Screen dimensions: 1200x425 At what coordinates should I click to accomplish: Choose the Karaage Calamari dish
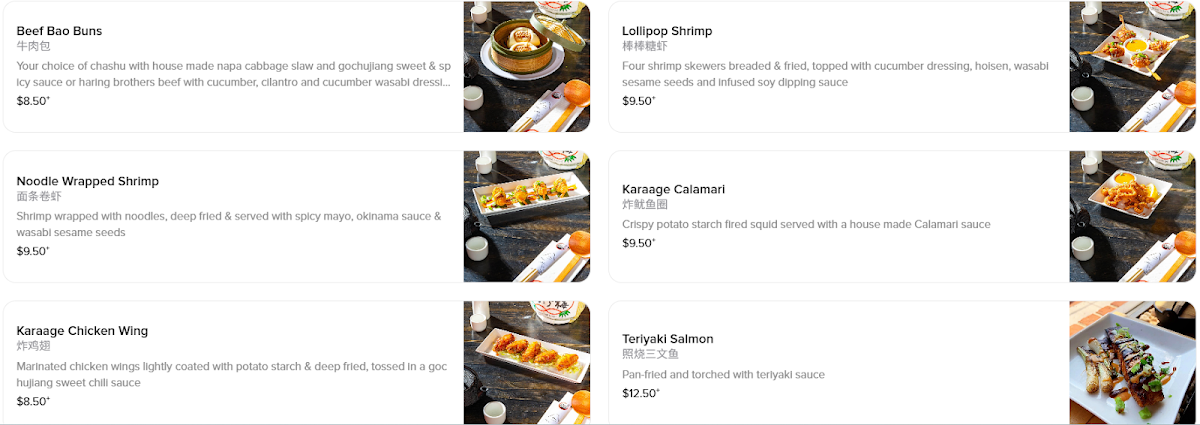tap(673, 189)
